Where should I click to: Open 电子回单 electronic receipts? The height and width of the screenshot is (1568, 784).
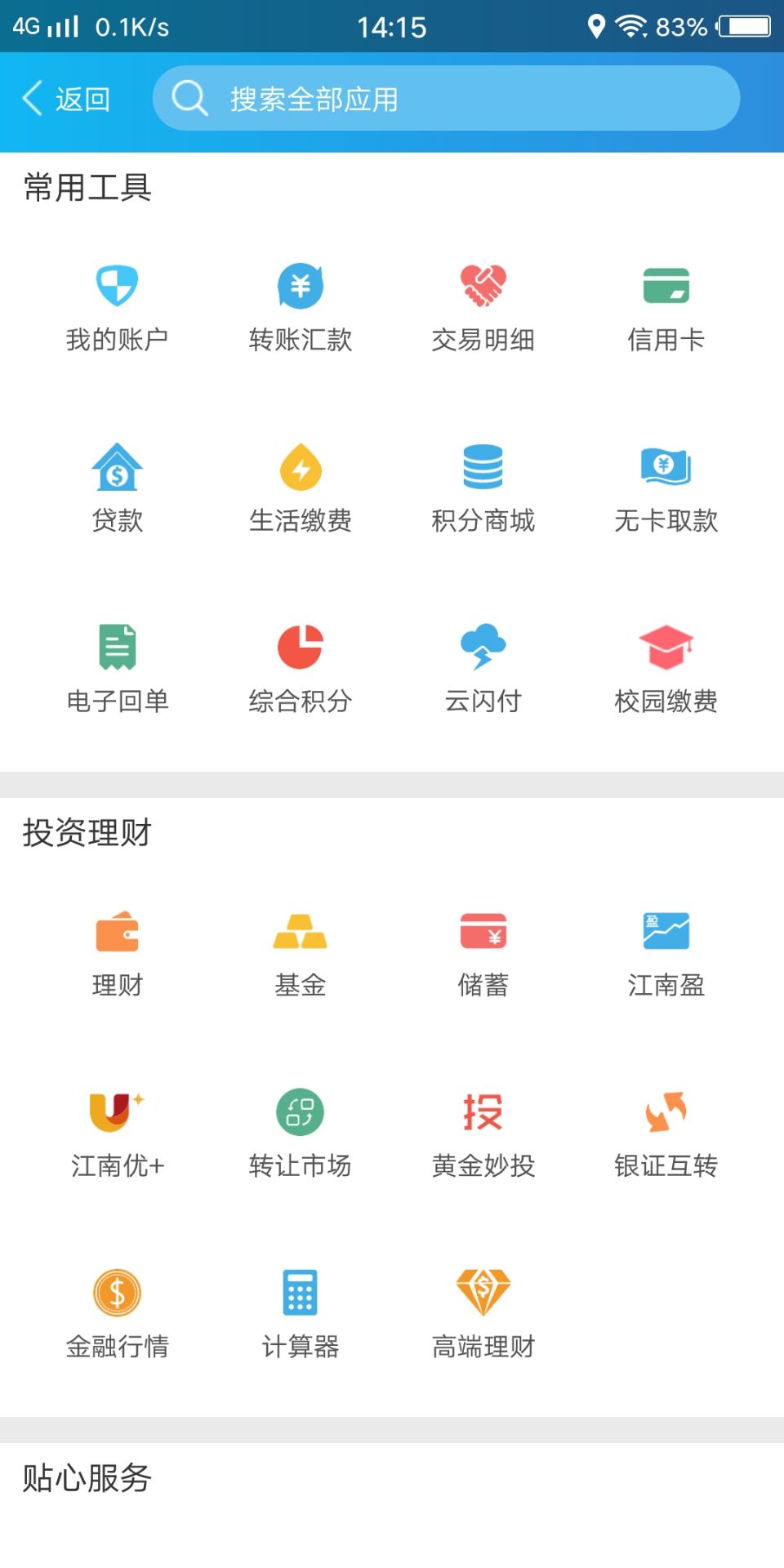point(118,668)
